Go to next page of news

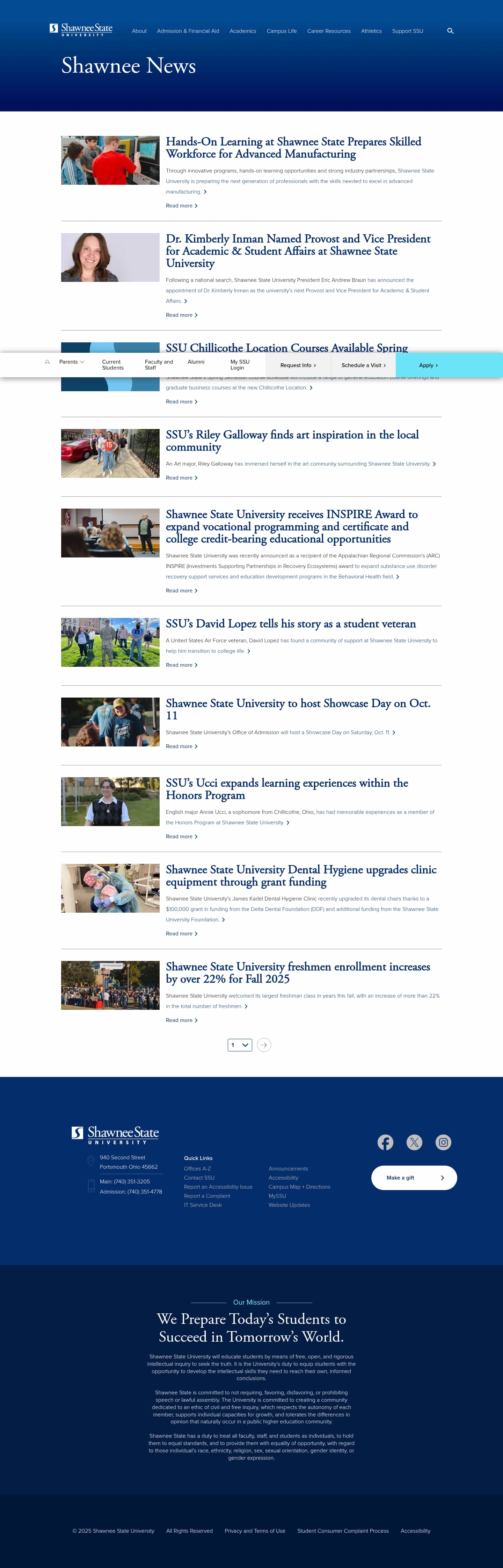click(x=264, y=1045)
